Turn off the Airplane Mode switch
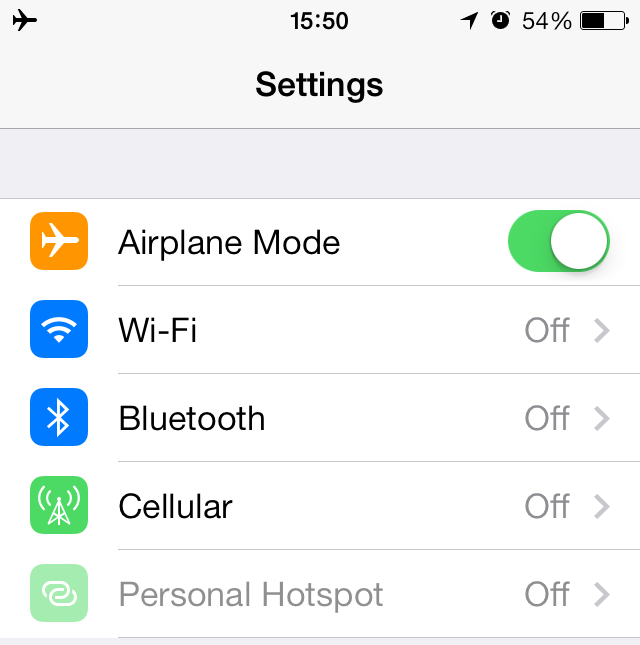640x645 pixels. 558,242
